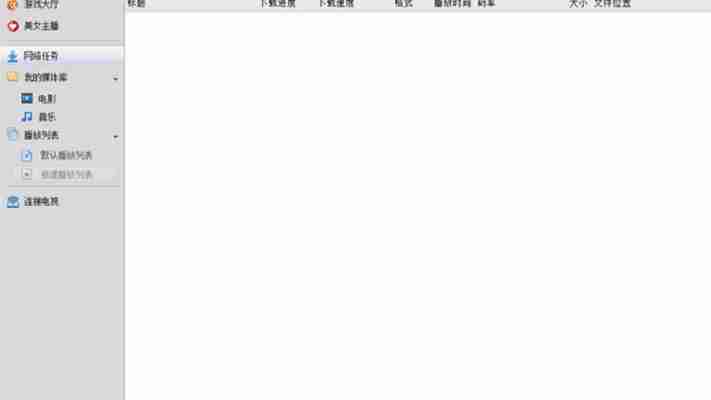Collapse the 播放列表 section arrow
This screenshot has height=400, width=711.
[116, 136]
